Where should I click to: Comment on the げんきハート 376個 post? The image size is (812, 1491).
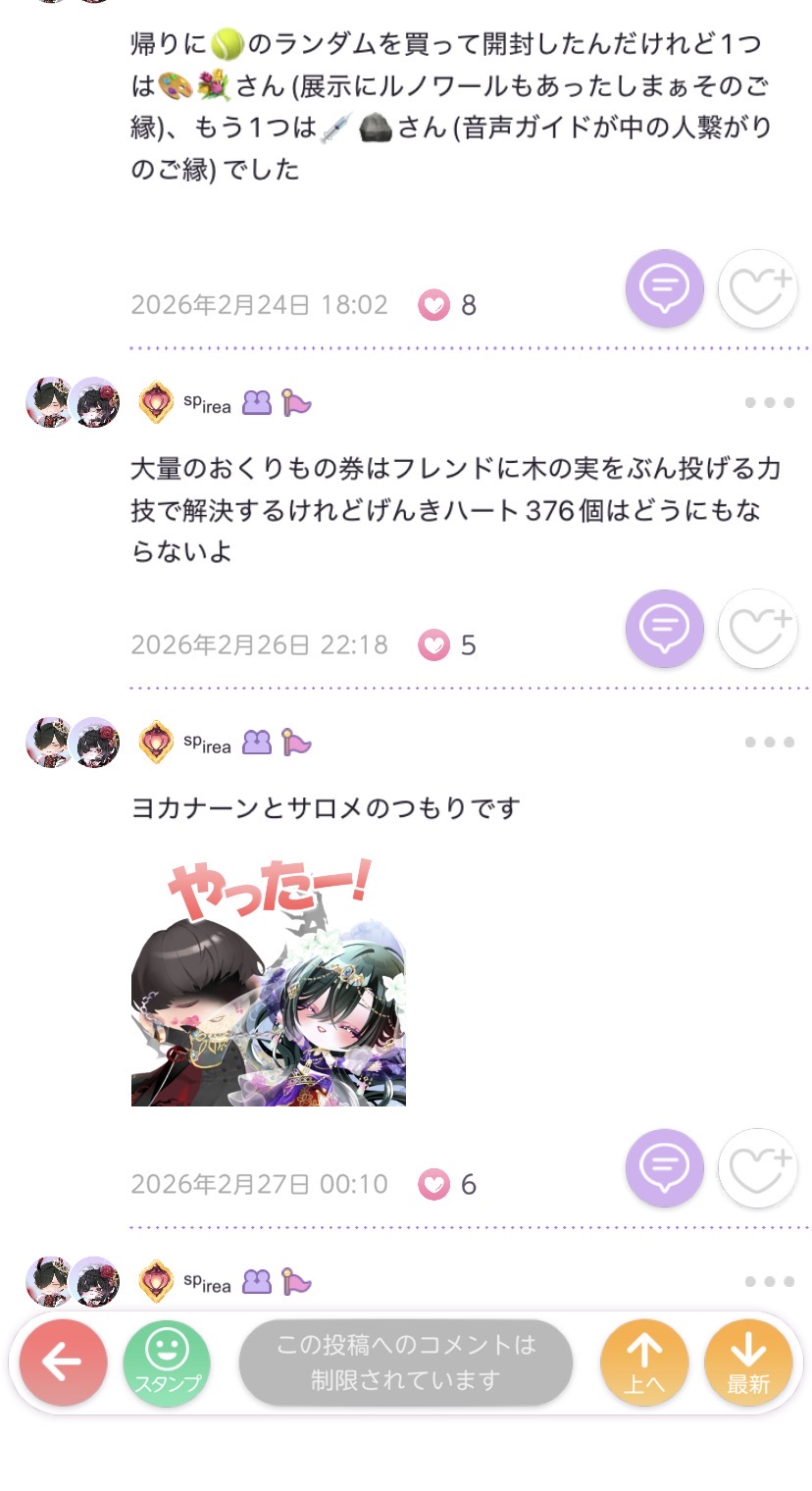click(665, 628)
